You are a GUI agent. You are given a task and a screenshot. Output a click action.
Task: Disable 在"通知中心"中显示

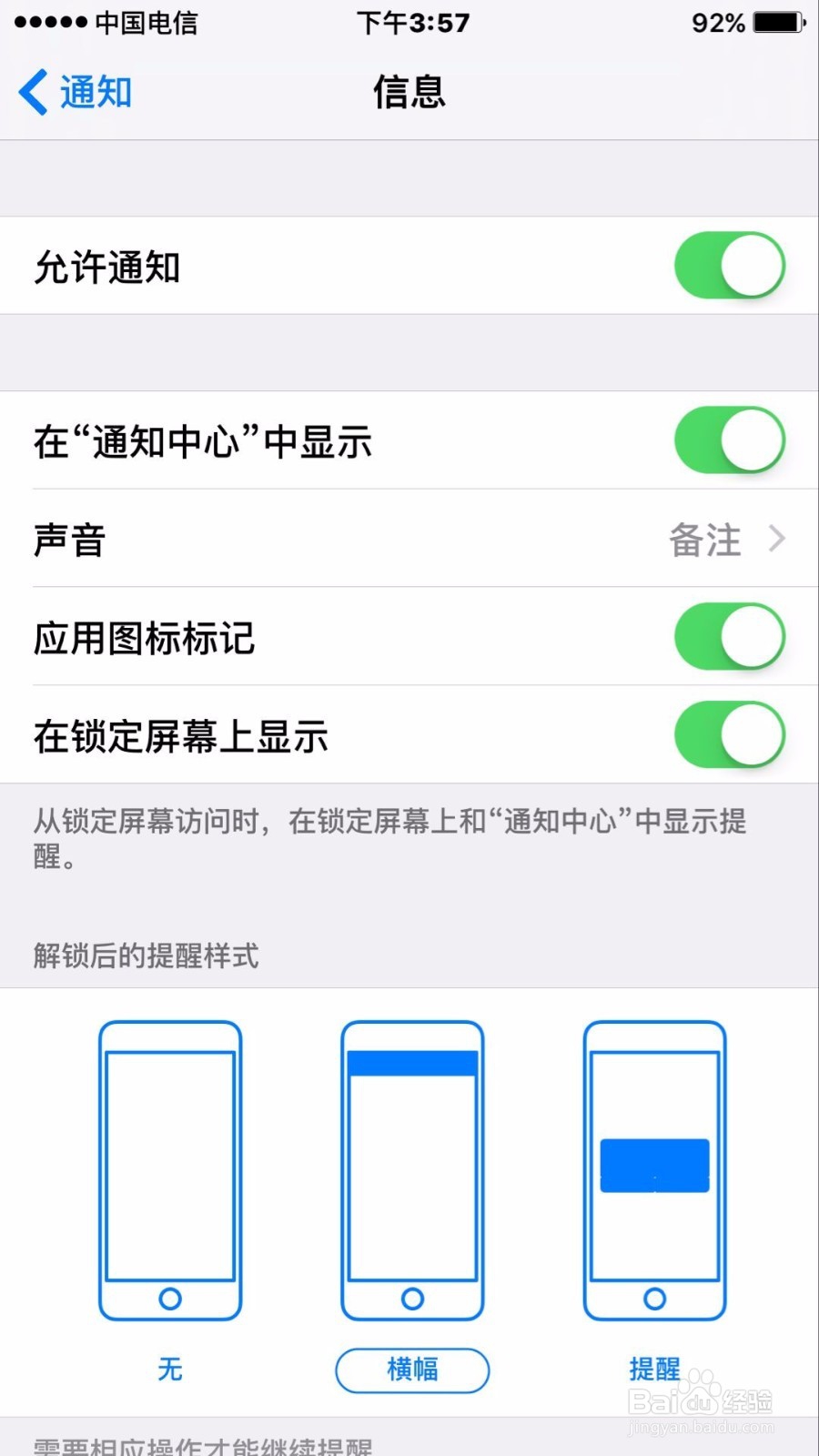[x=729, y=440]
